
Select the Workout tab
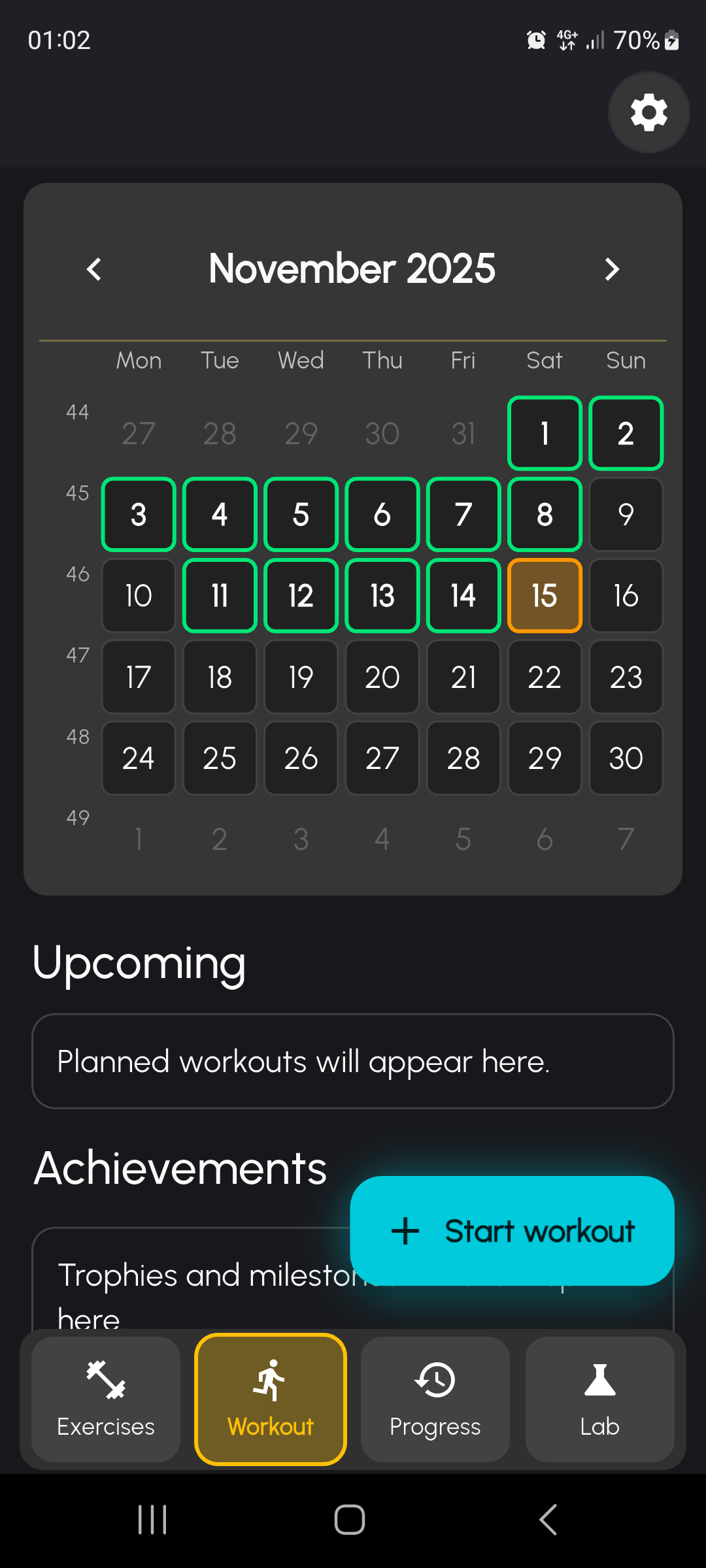271,1399
